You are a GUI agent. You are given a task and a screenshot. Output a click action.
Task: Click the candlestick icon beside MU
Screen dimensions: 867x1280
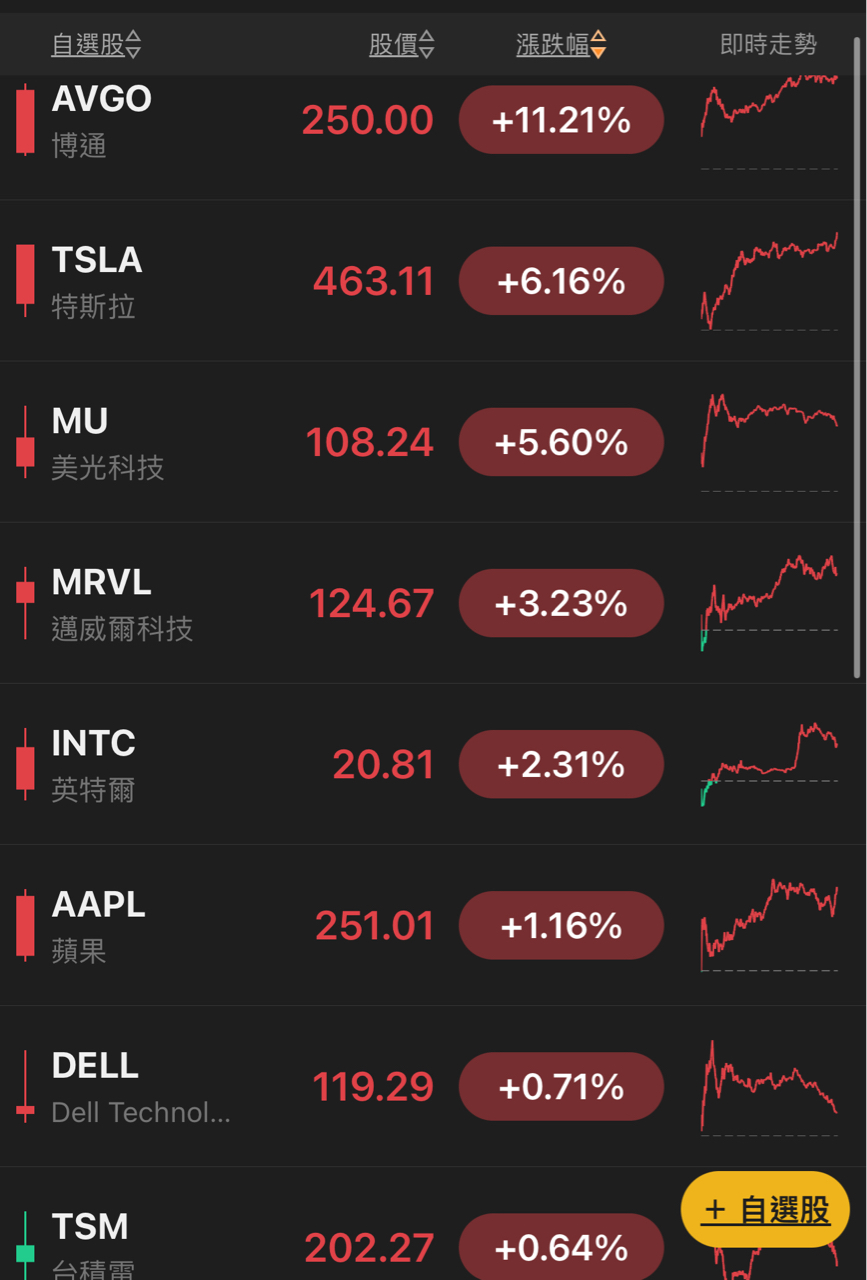pyautogui.click(x=23, y=442)
